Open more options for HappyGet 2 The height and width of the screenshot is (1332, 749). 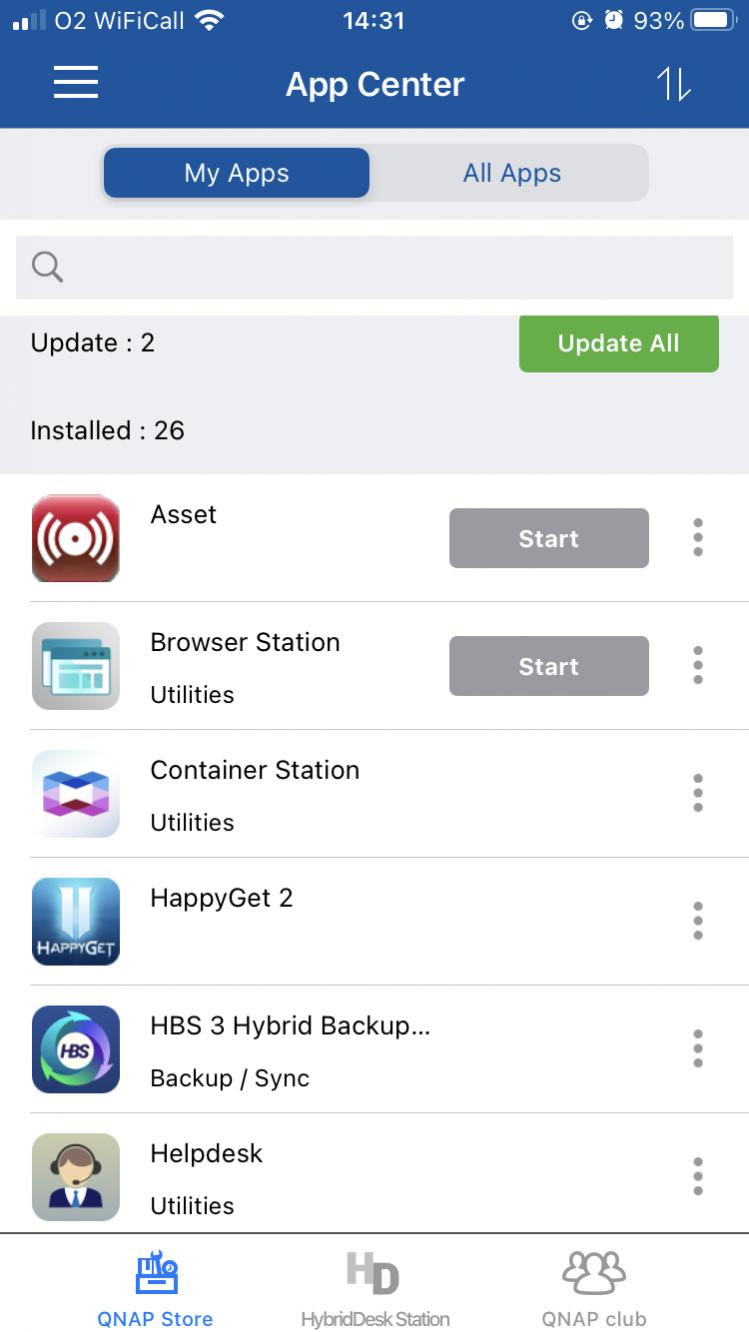698,921
